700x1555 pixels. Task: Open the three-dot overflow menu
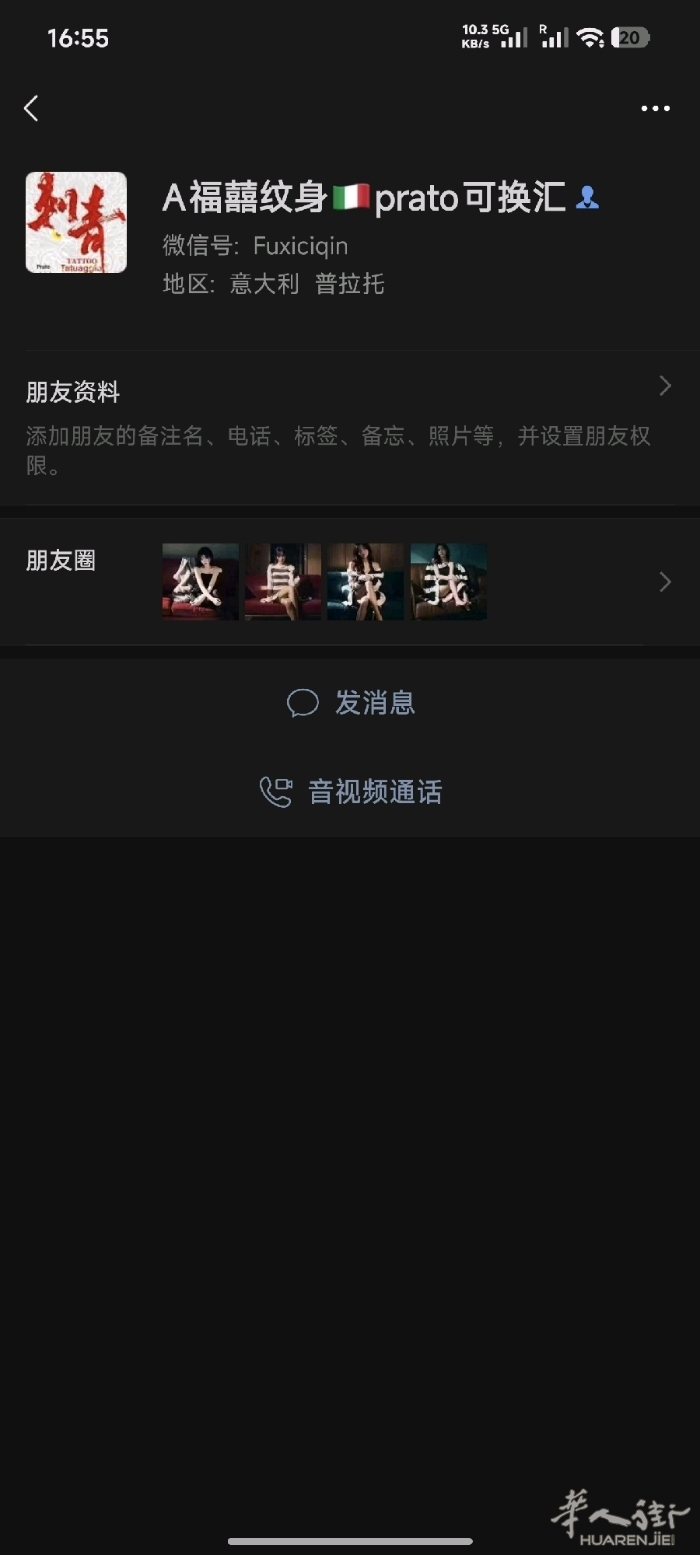[x=655, y=108]
